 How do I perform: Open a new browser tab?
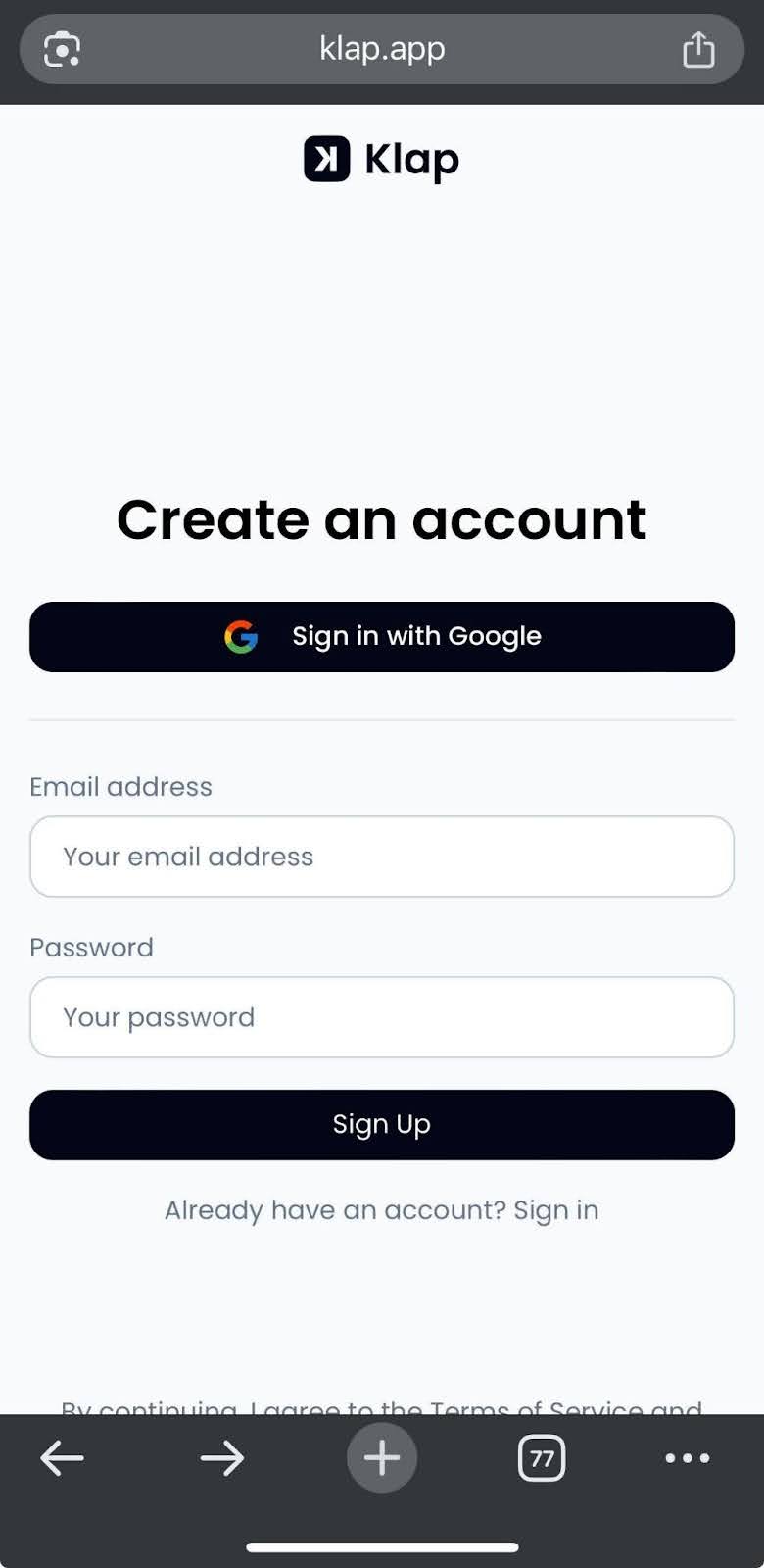tap(382, 1458)
